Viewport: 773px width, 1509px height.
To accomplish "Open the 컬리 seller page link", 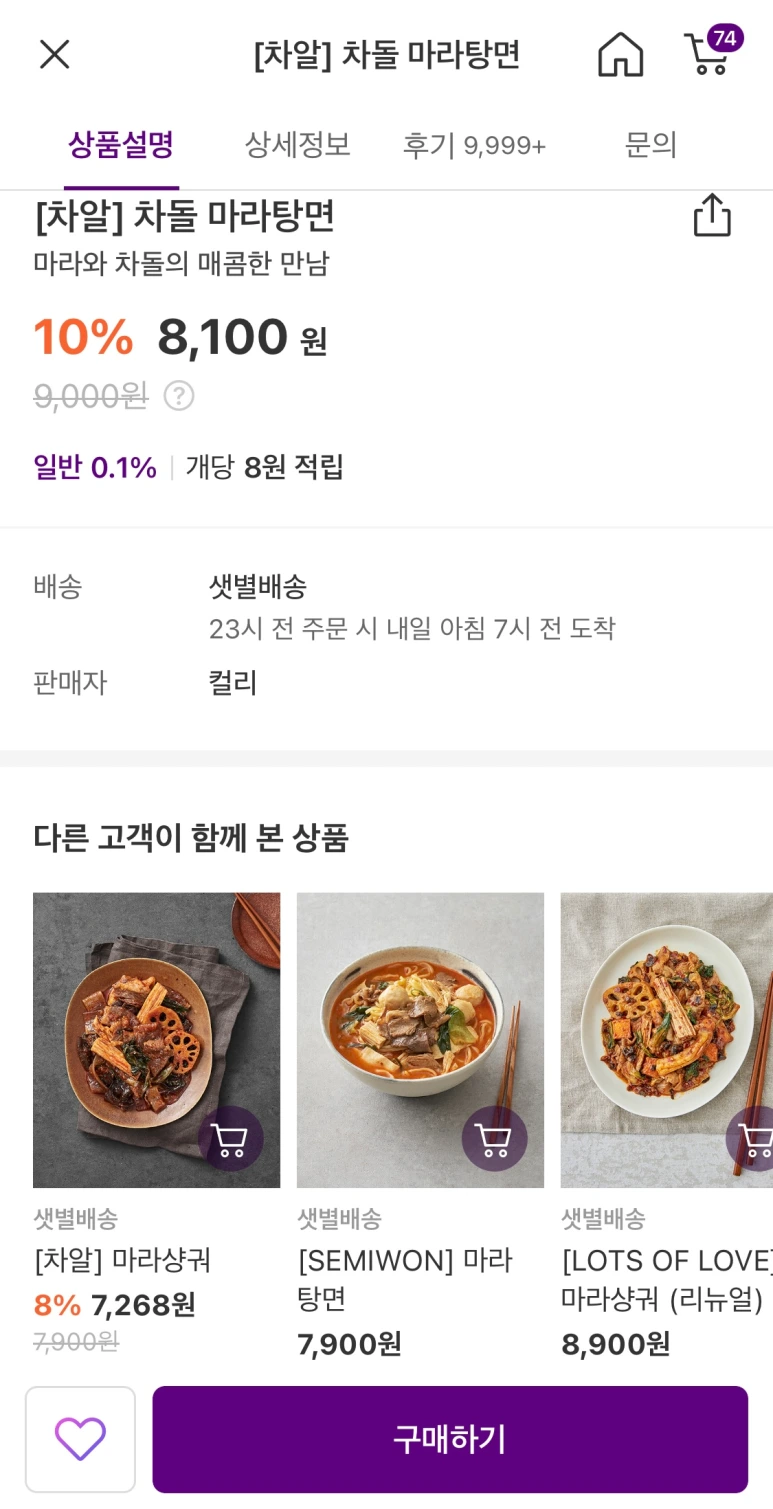I will [232, 682].
